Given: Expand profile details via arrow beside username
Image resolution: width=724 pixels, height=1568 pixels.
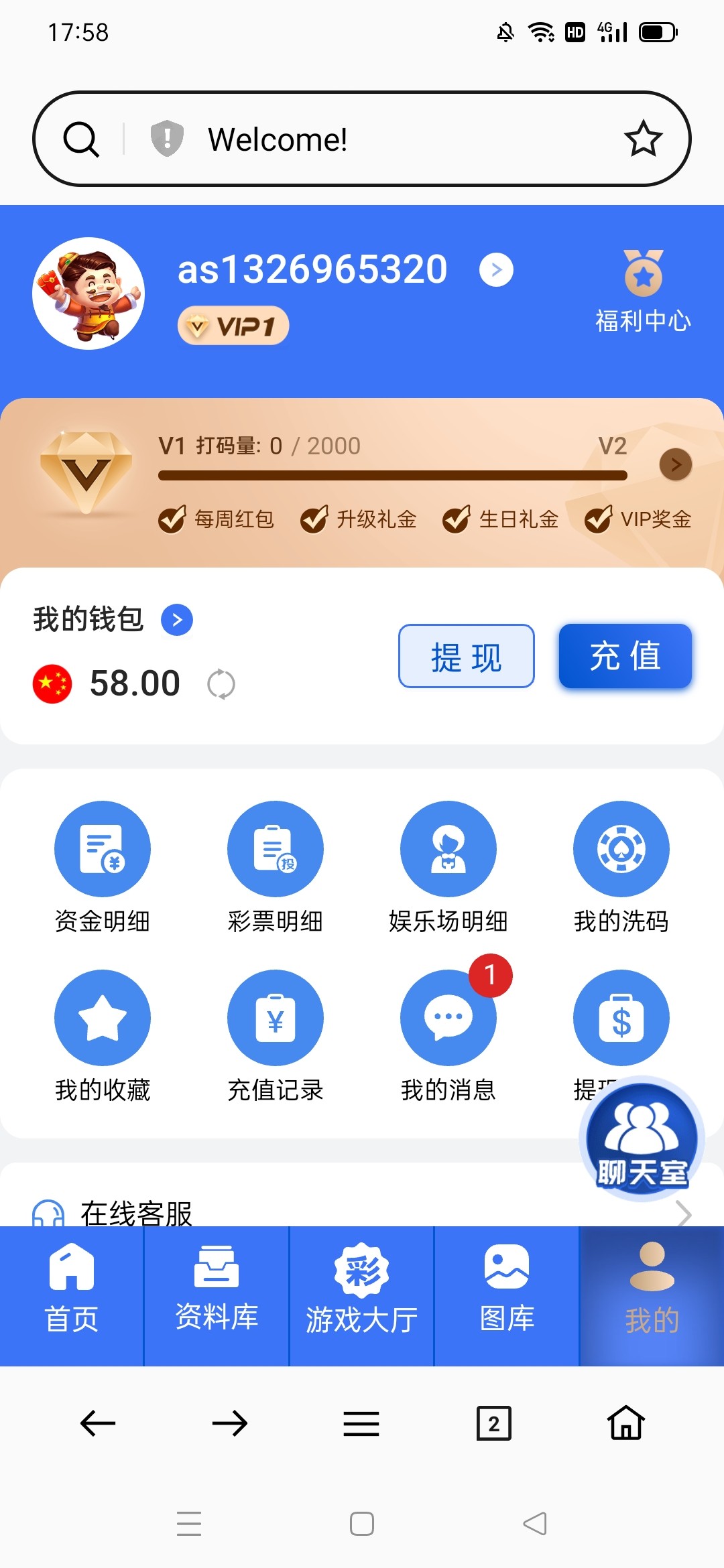Looking at the screenshot, I should [496, 269].
